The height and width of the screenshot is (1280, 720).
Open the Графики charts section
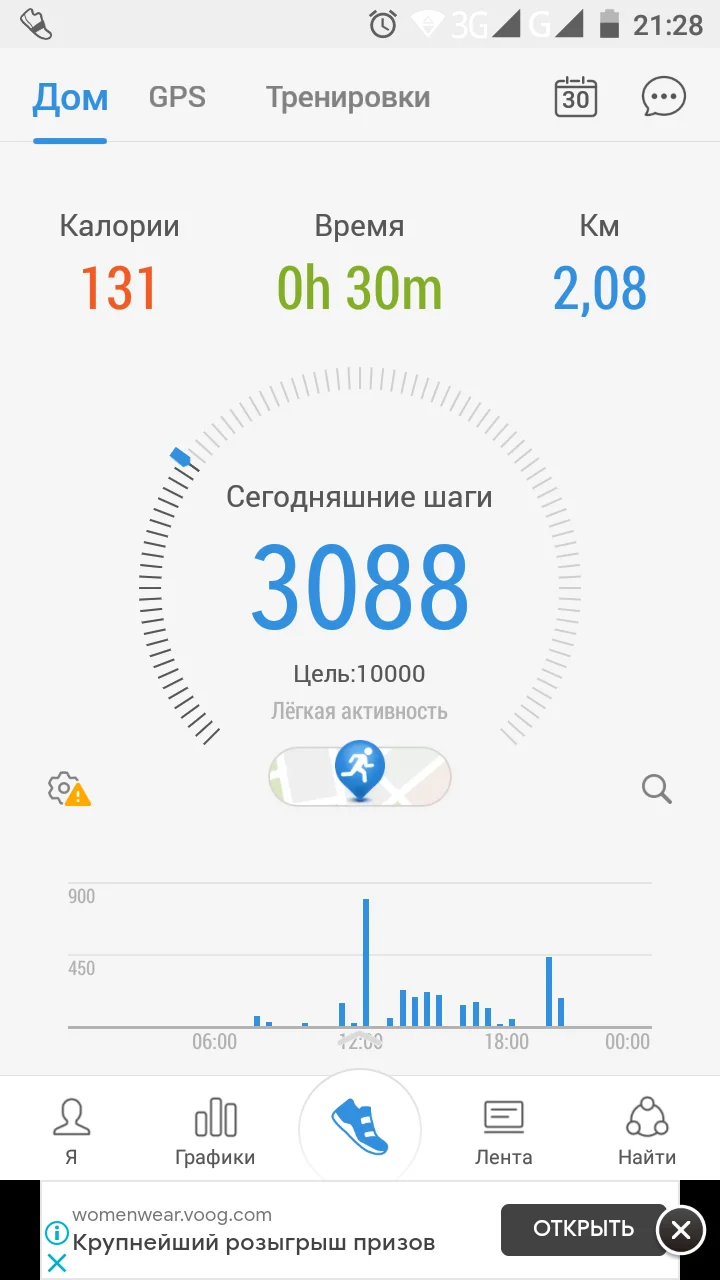point(215,1128)
